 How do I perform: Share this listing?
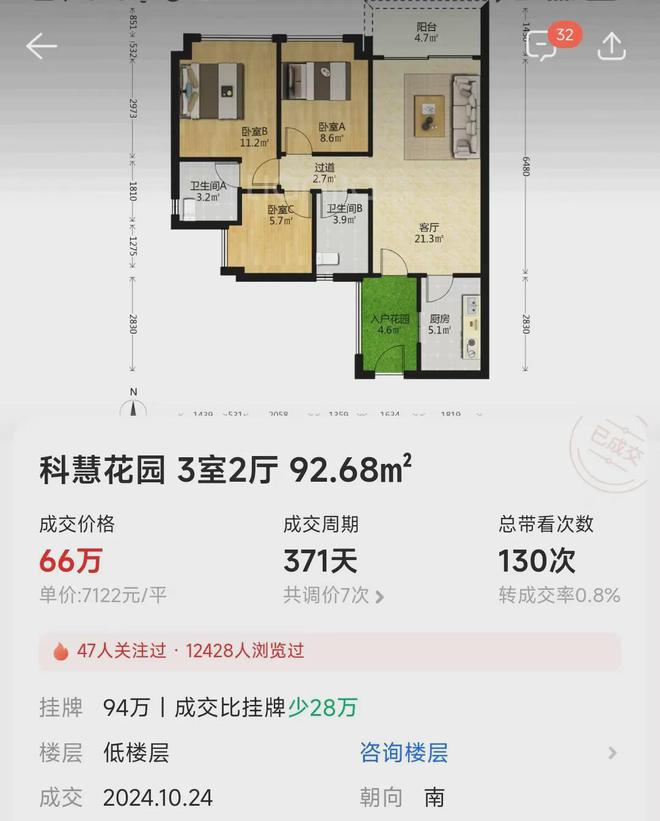tap(611, 46)
